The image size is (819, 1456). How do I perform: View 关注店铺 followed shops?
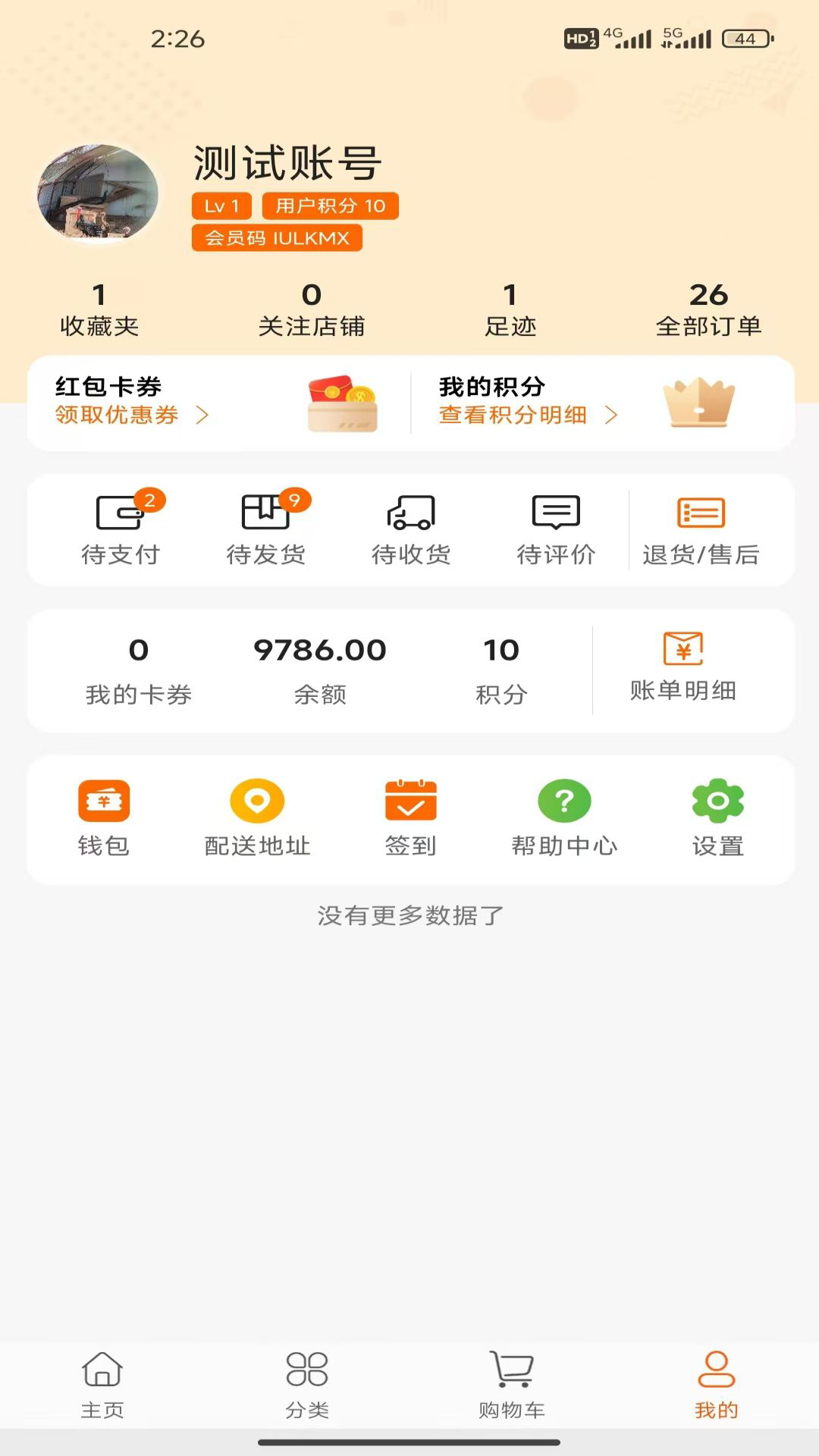click(311, 310)
